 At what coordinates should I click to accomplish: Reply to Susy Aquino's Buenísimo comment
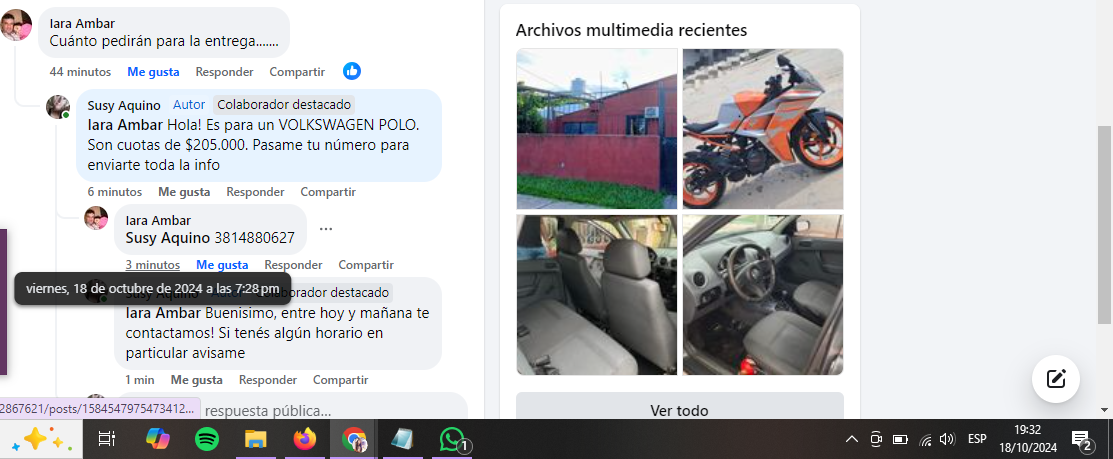tap(267, 380)
